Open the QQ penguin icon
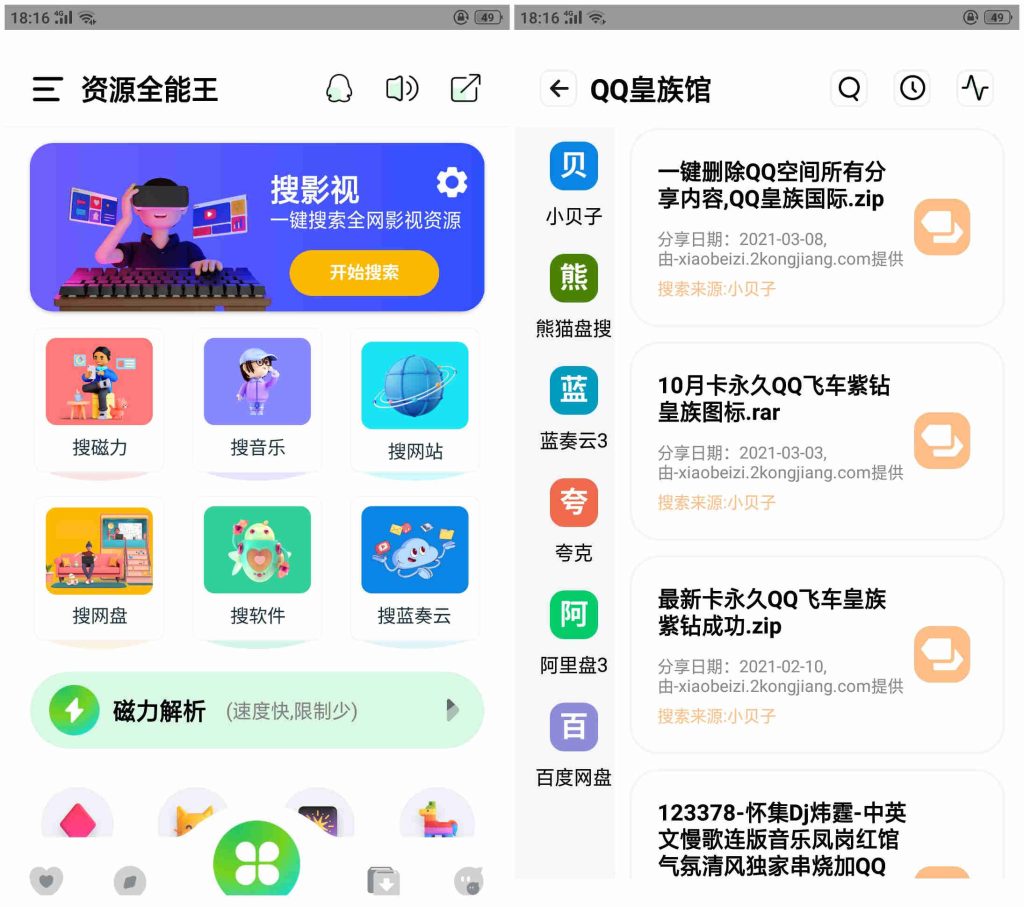 coord(339,89)
